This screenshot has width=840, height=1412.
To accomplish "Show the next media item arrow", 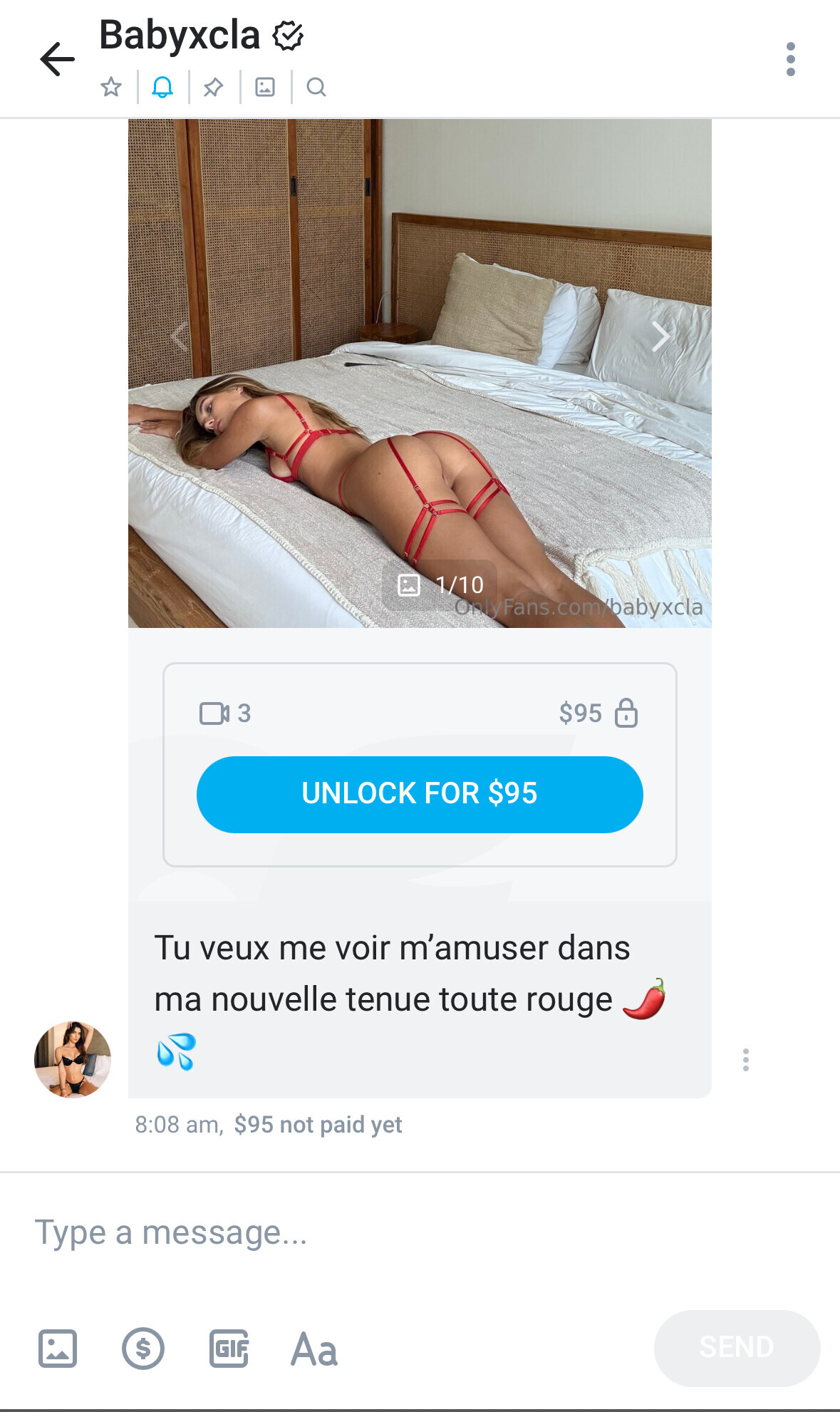I will click(x=660, y=336).
